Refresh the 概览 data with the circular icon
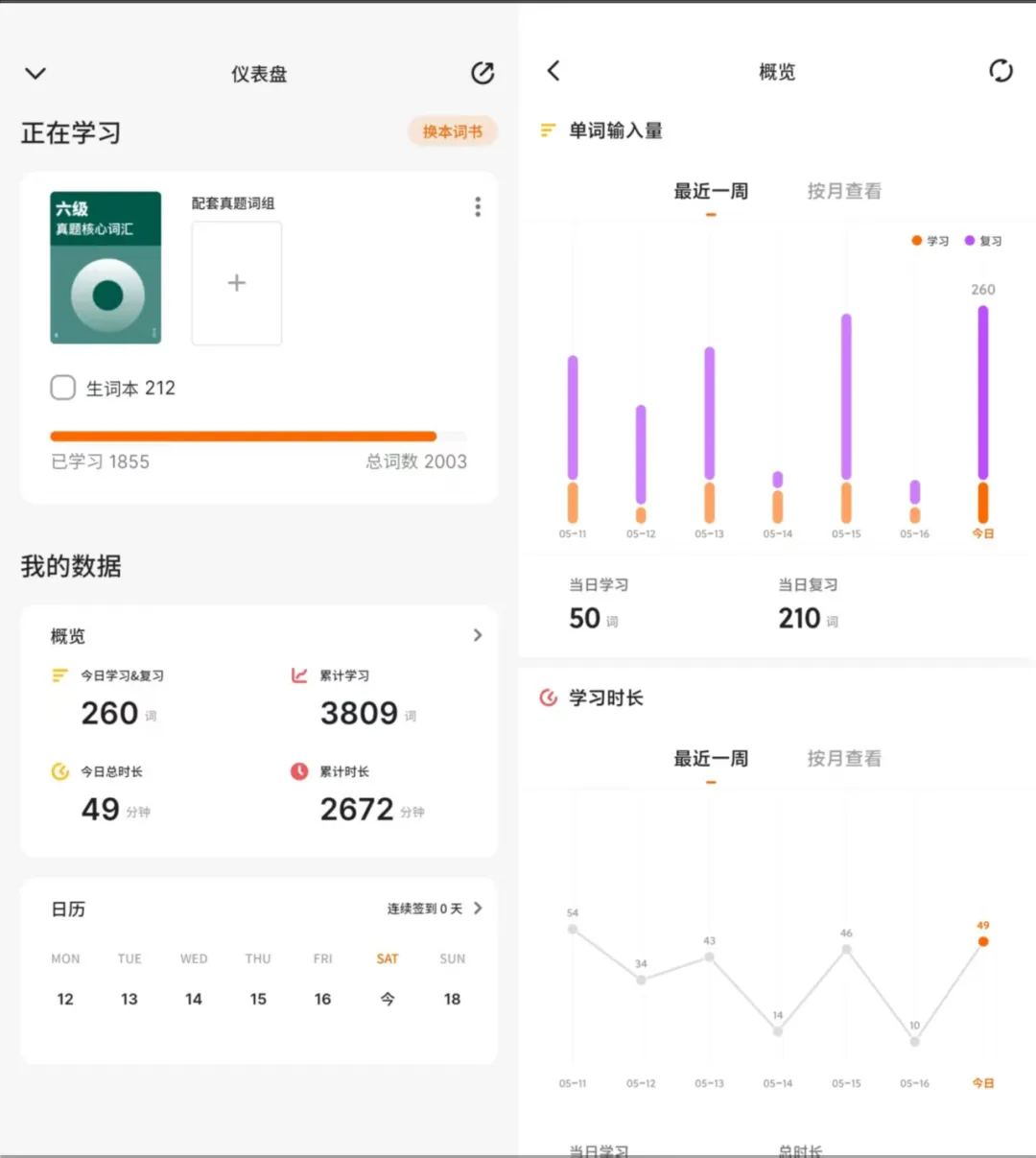The height and width of the screenshot is (1158, 1036). tap(1001, 71)
